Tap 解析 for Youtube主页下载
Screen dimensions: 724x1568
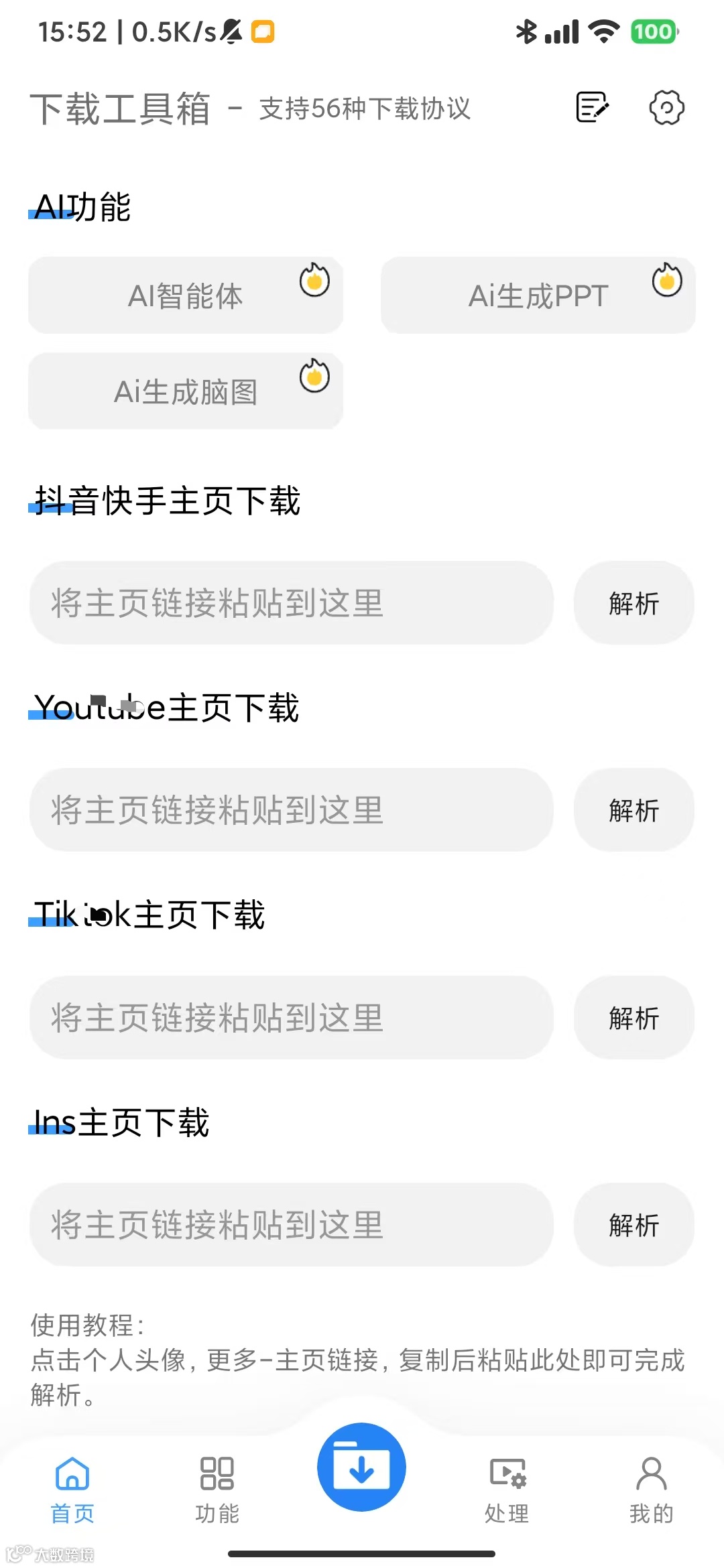click(x=633, y=810)
